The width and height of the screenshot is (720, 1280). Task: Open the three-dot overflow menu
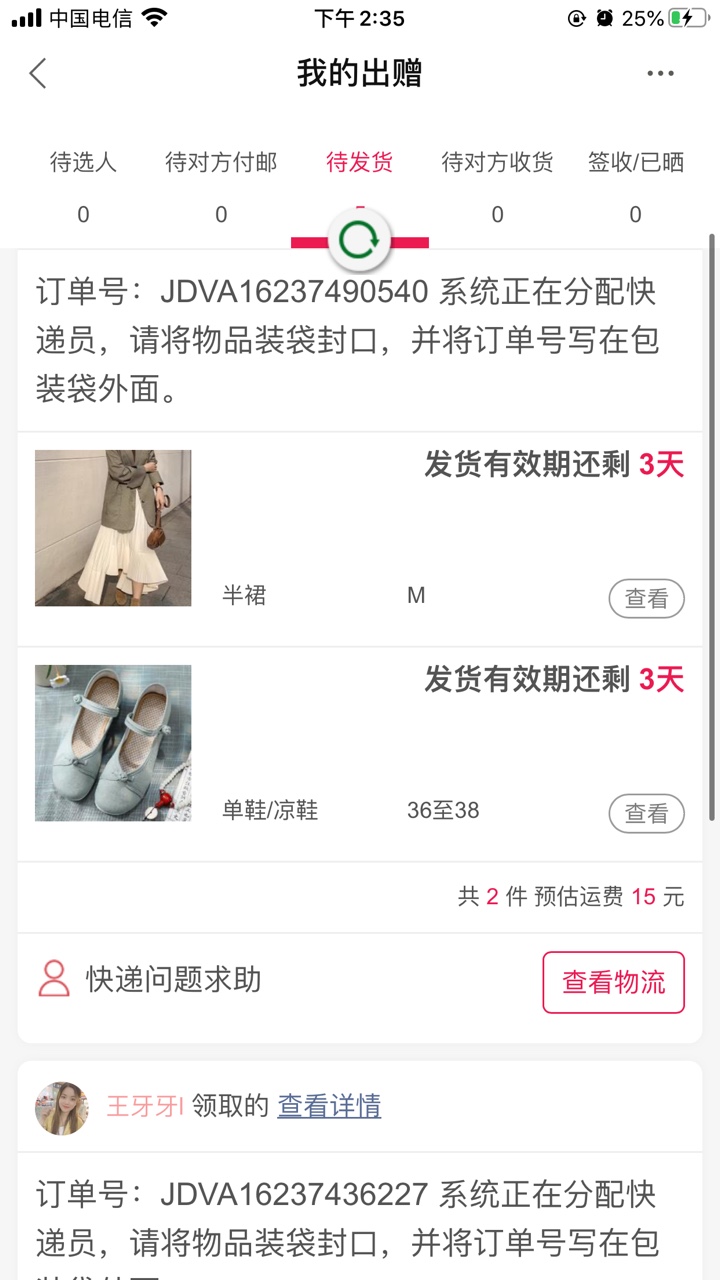tap(660, 73)
